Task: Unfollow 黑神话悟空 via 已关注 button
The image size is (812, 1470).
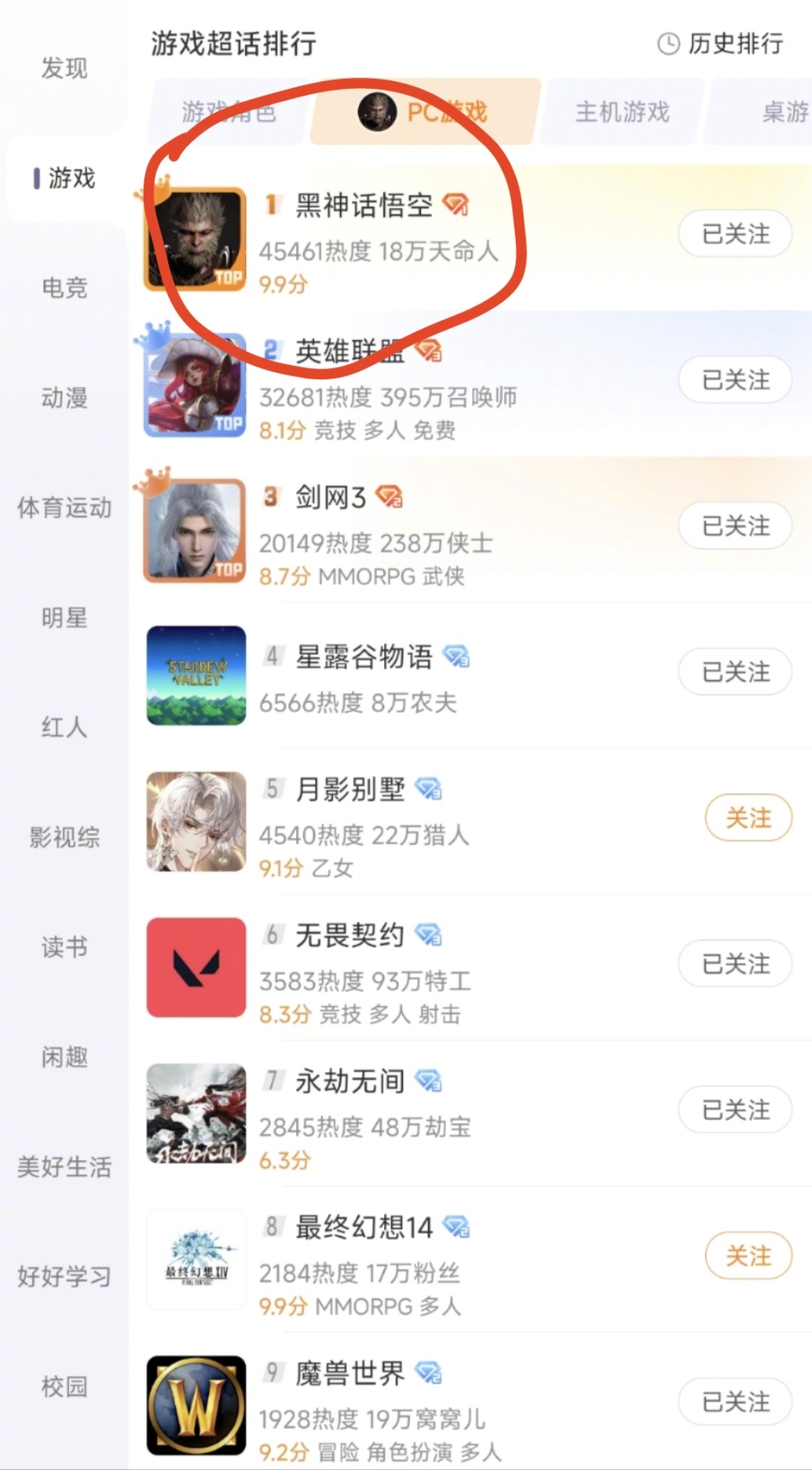Action: [x=735, y=234]
